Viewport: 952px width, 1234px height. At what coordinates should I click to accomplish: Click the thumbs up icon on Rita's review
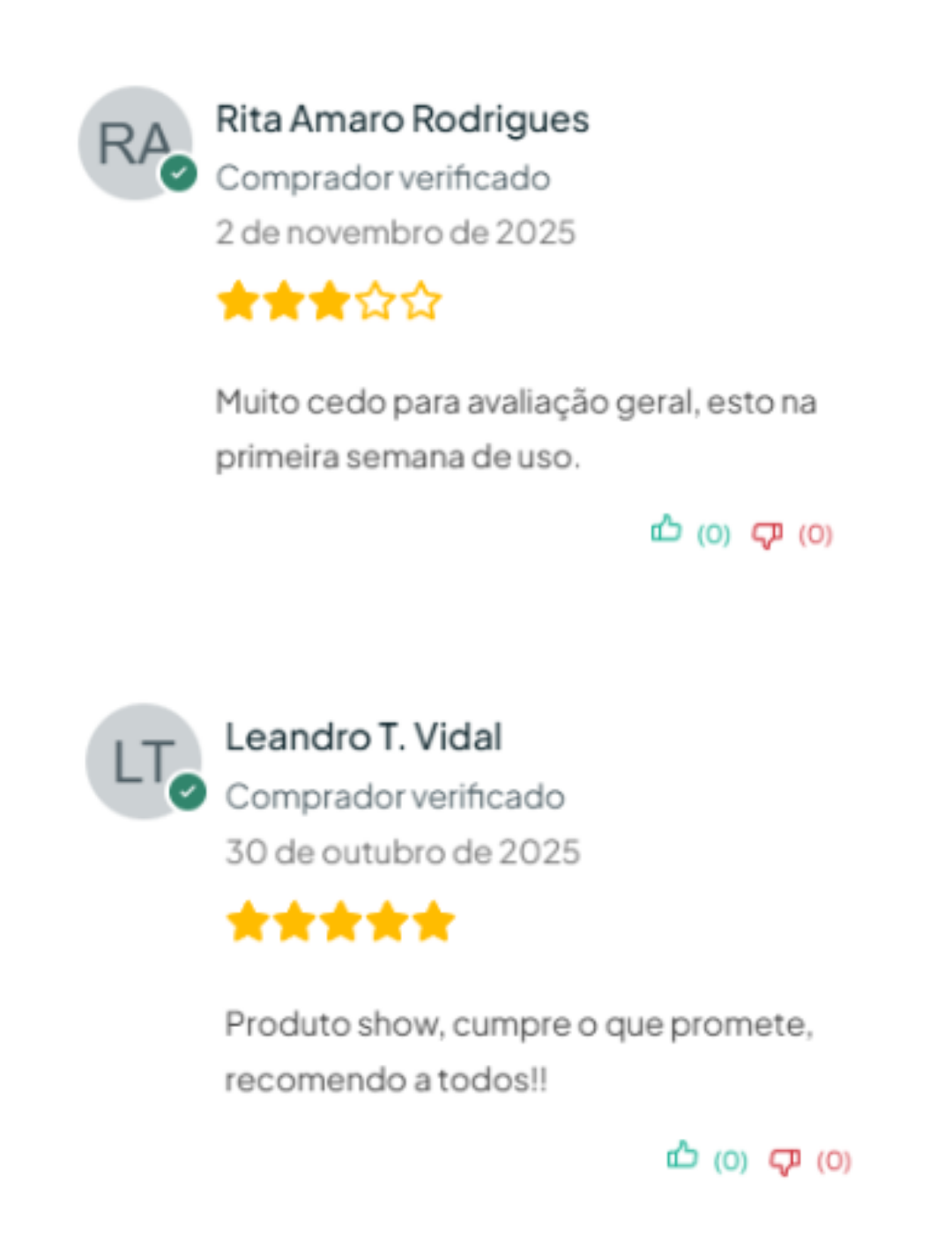tap(667, 532)
